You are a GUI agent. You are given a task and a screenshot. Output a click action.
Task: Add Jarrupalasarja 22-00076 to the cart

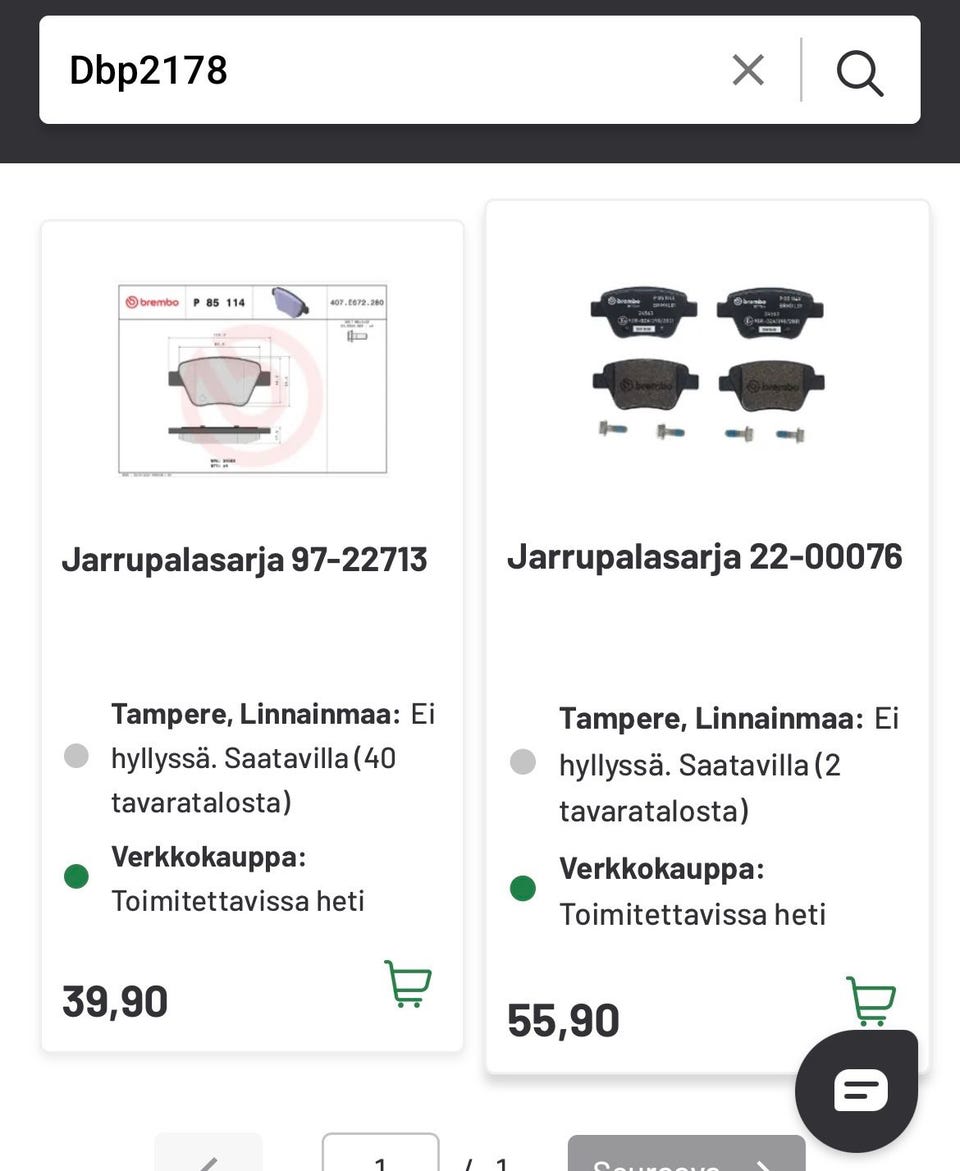[x=870, y=1000]
